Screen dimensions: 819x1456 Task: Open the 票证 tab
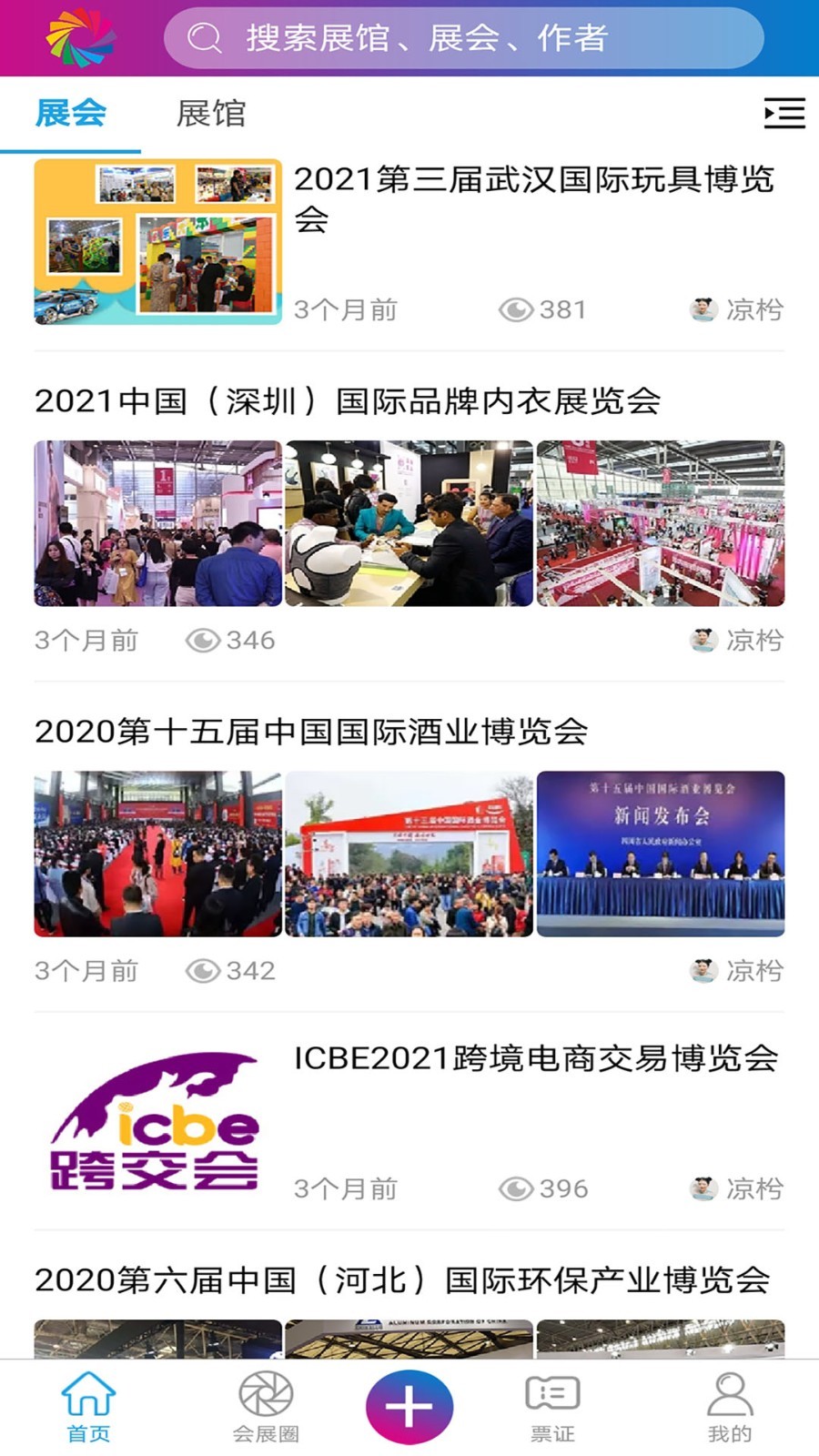[552, 1407]
